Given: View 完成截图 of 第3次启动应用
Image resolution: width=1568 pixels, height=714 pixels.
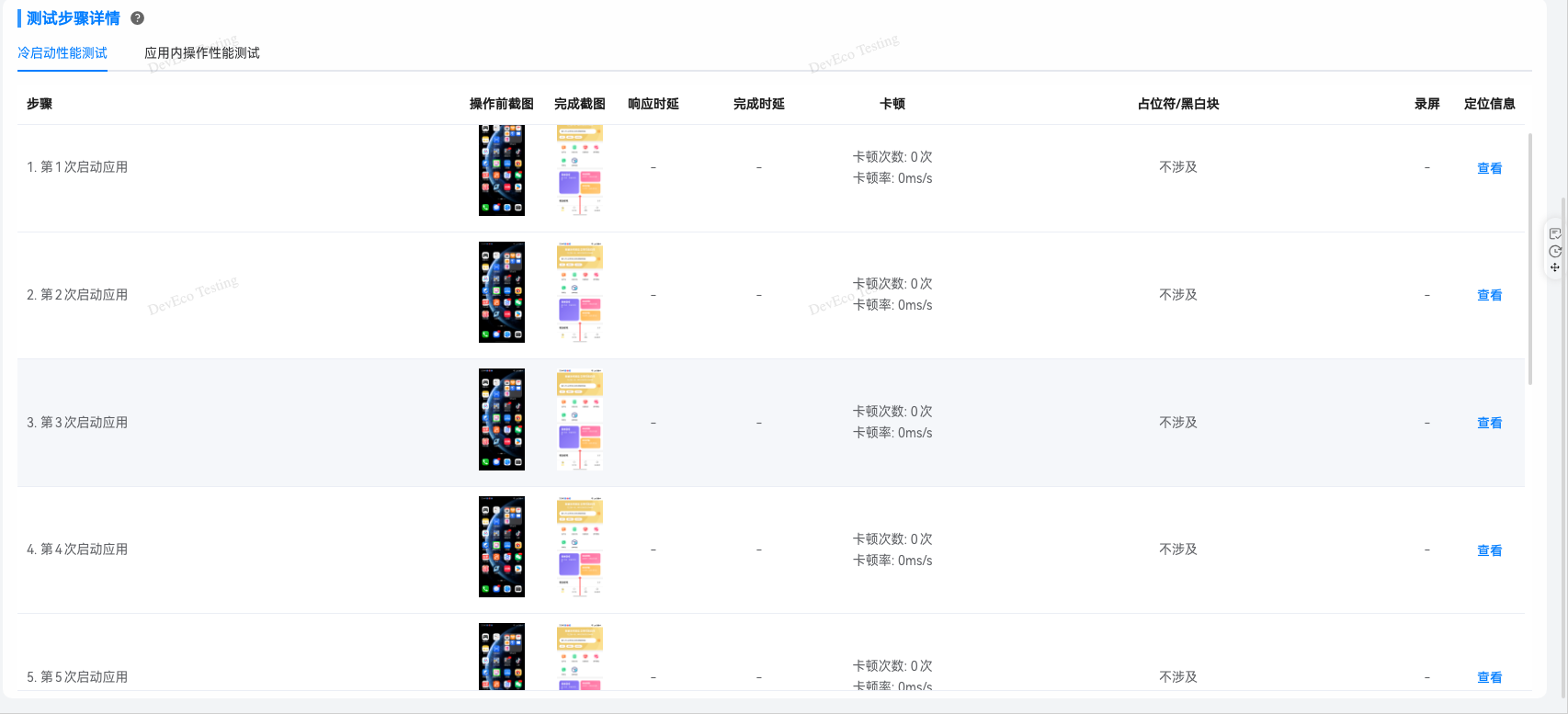Looking at the screenshot, I should (x=580, y=420).
